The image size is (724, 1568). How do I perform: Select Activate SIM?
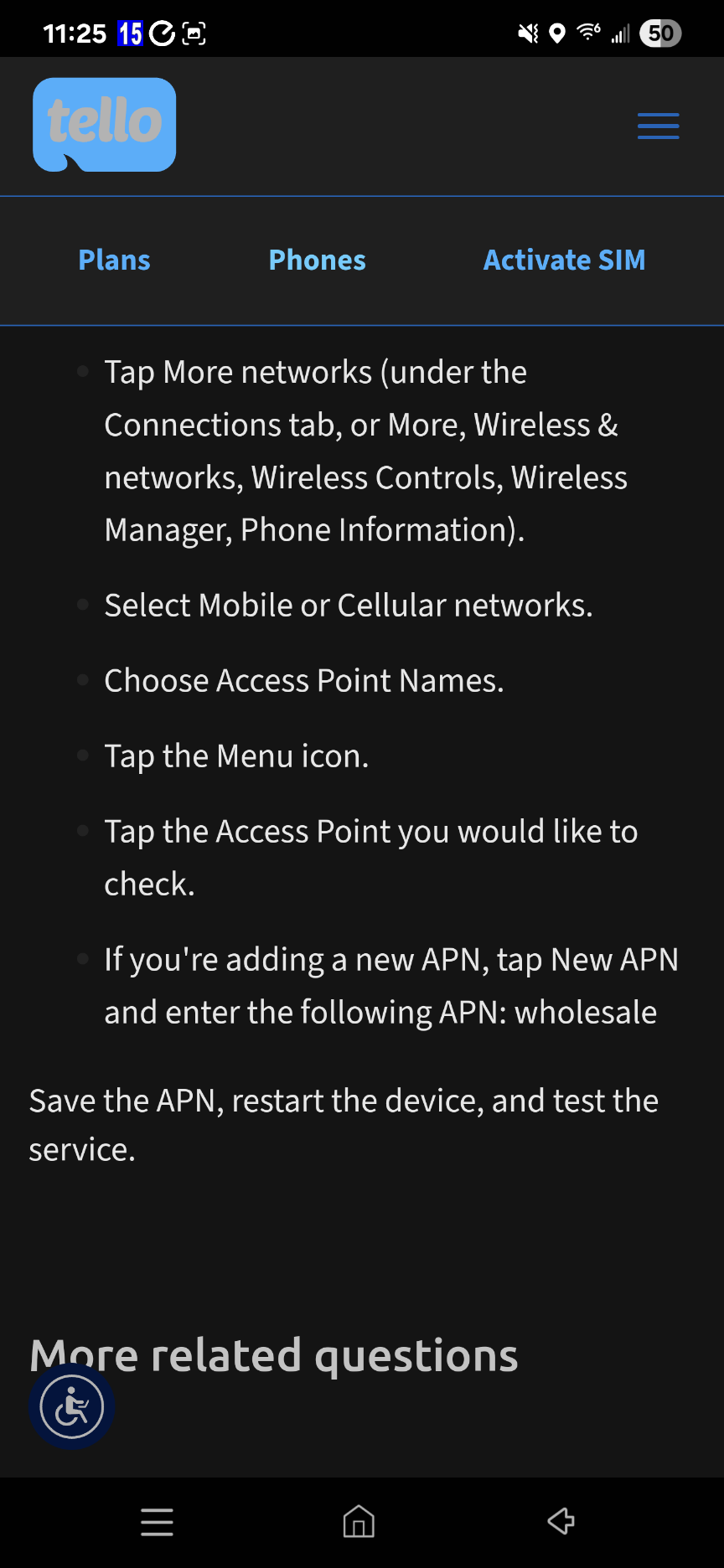(564, 260)
